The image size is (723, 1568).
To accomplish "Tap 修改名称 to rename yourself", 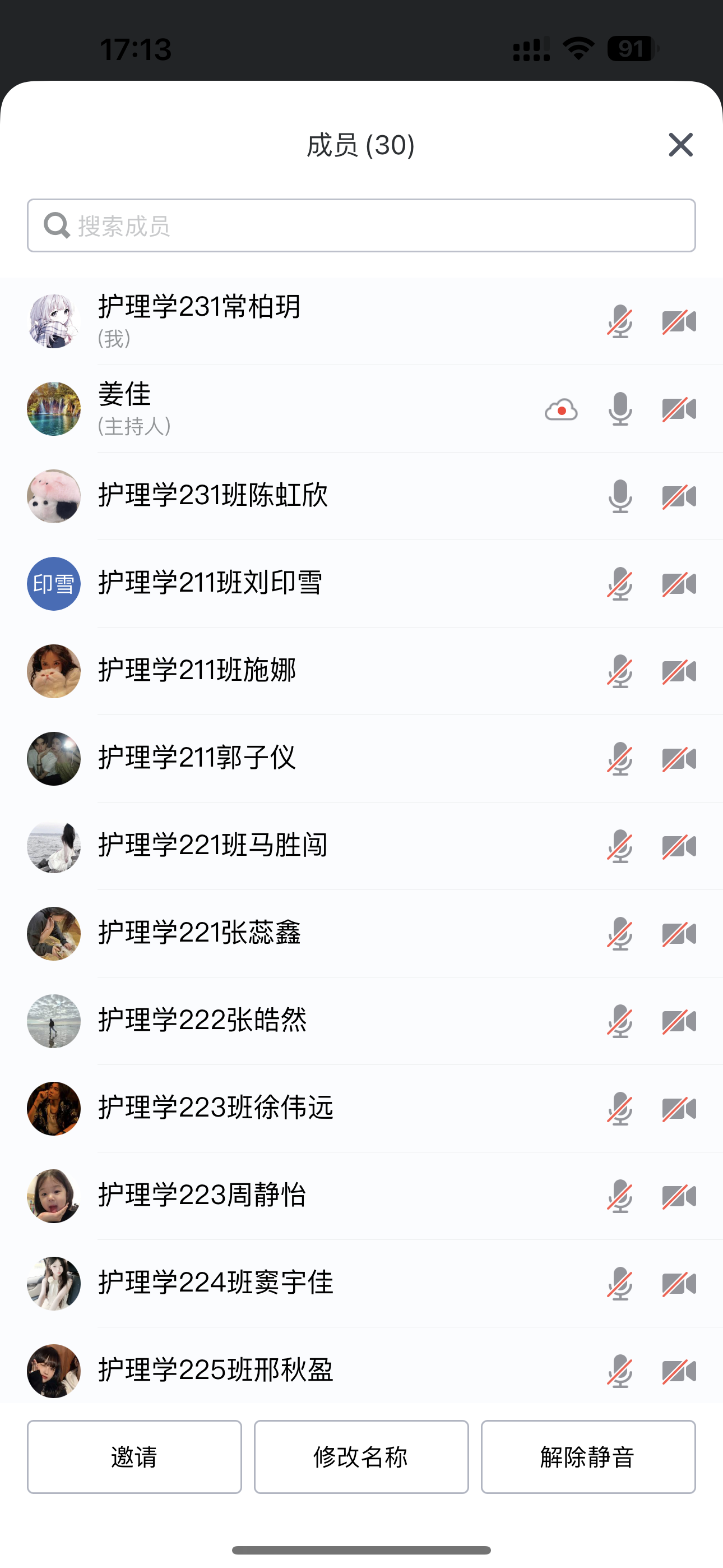I will 361,1456.
